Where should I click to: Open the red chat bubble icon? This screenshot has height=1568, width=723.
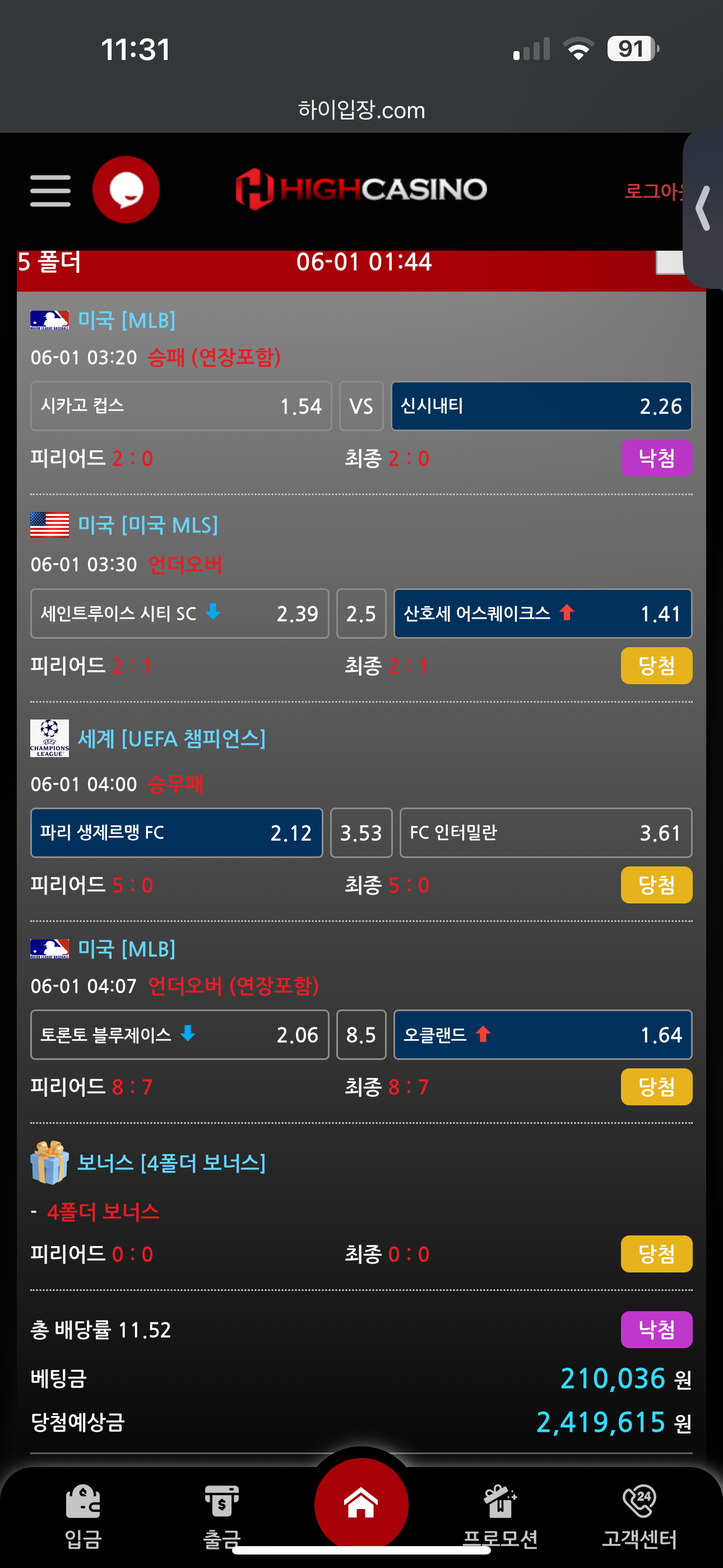coord(126,190)
